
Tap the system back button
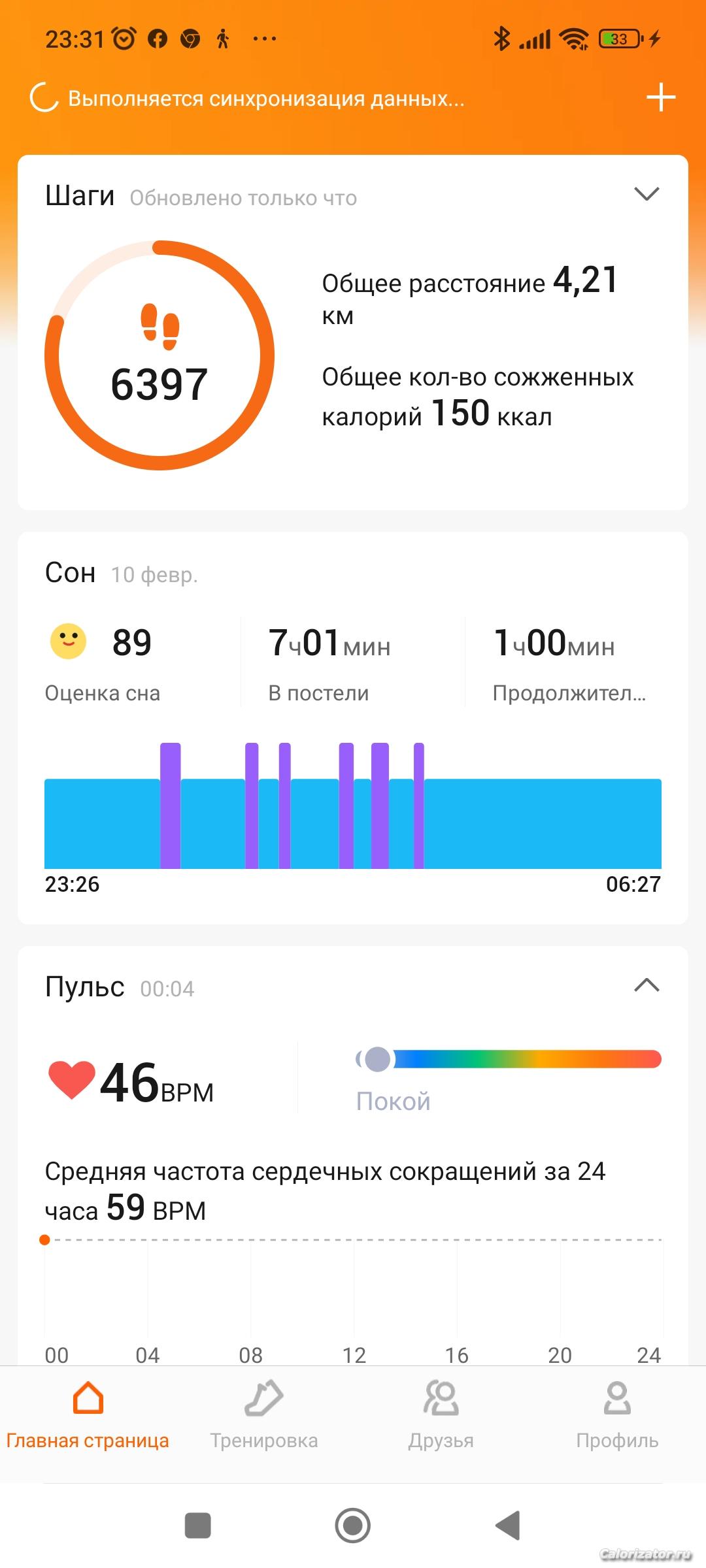pyautogui.click(x=508, y=1526)
